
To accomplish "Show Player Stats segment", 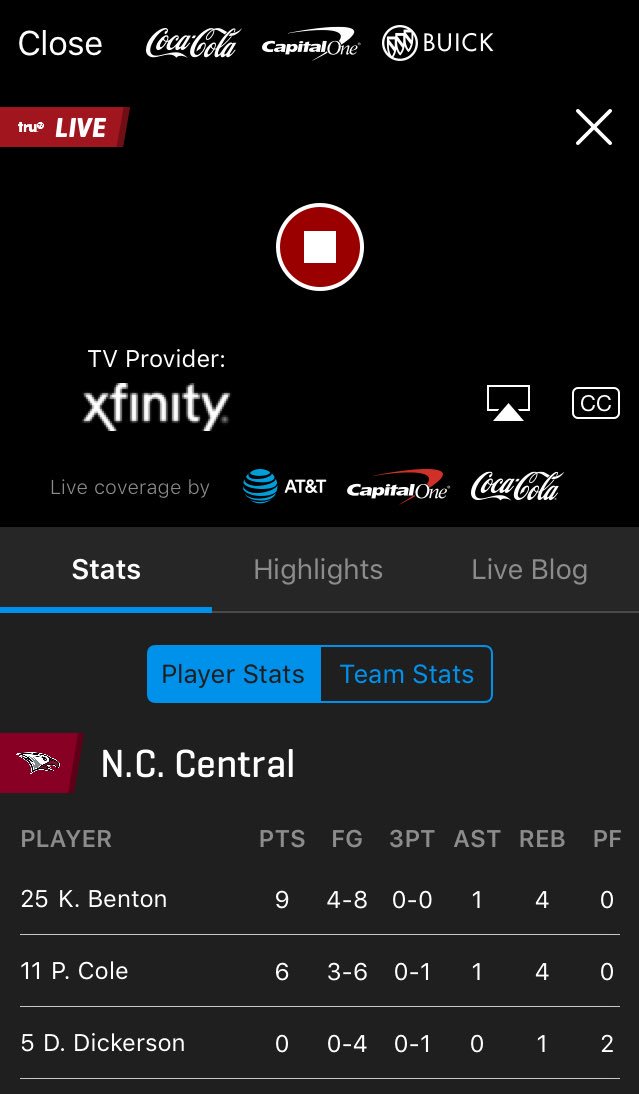I will [234, 674].
